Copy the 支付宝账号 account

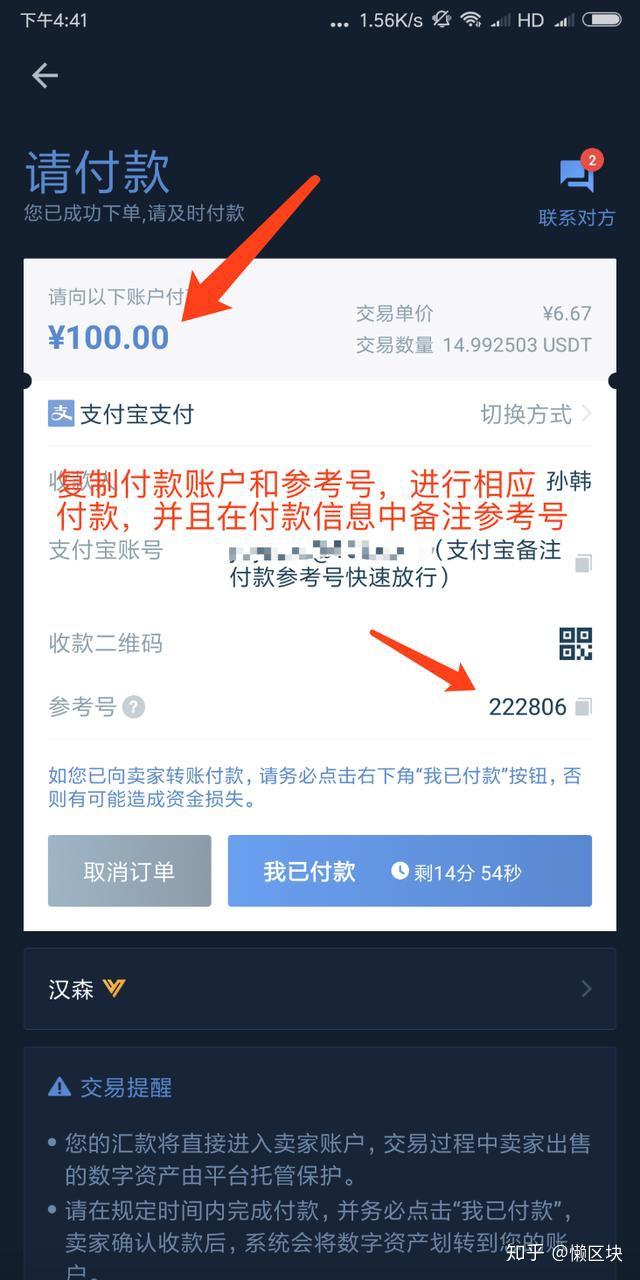[583, 563]
